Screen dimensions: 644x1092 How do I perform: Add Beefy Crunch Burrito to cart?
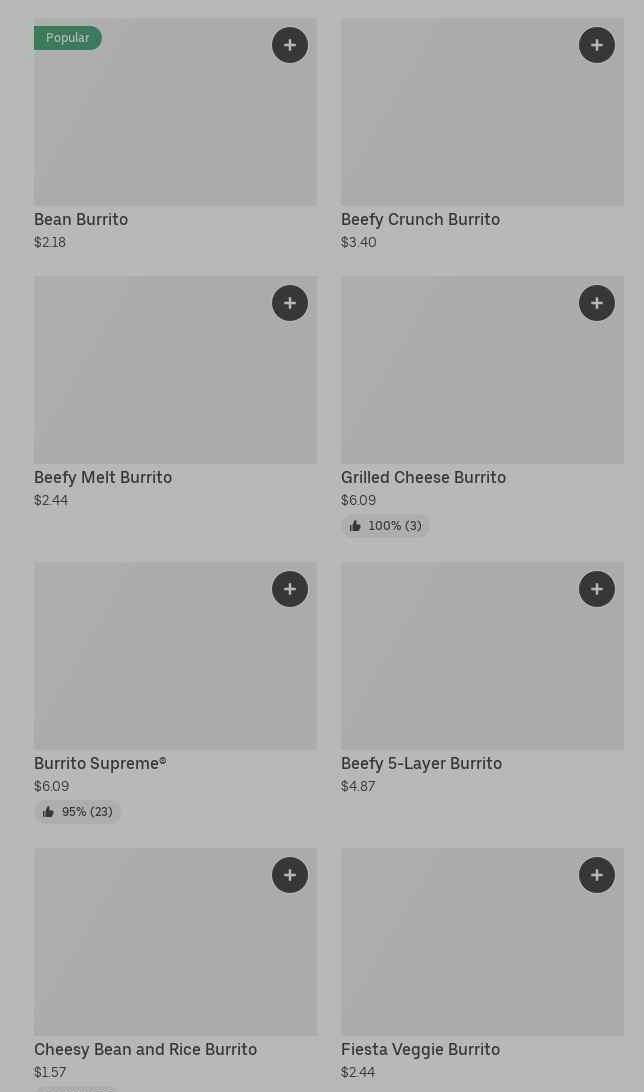pos(597,45)
